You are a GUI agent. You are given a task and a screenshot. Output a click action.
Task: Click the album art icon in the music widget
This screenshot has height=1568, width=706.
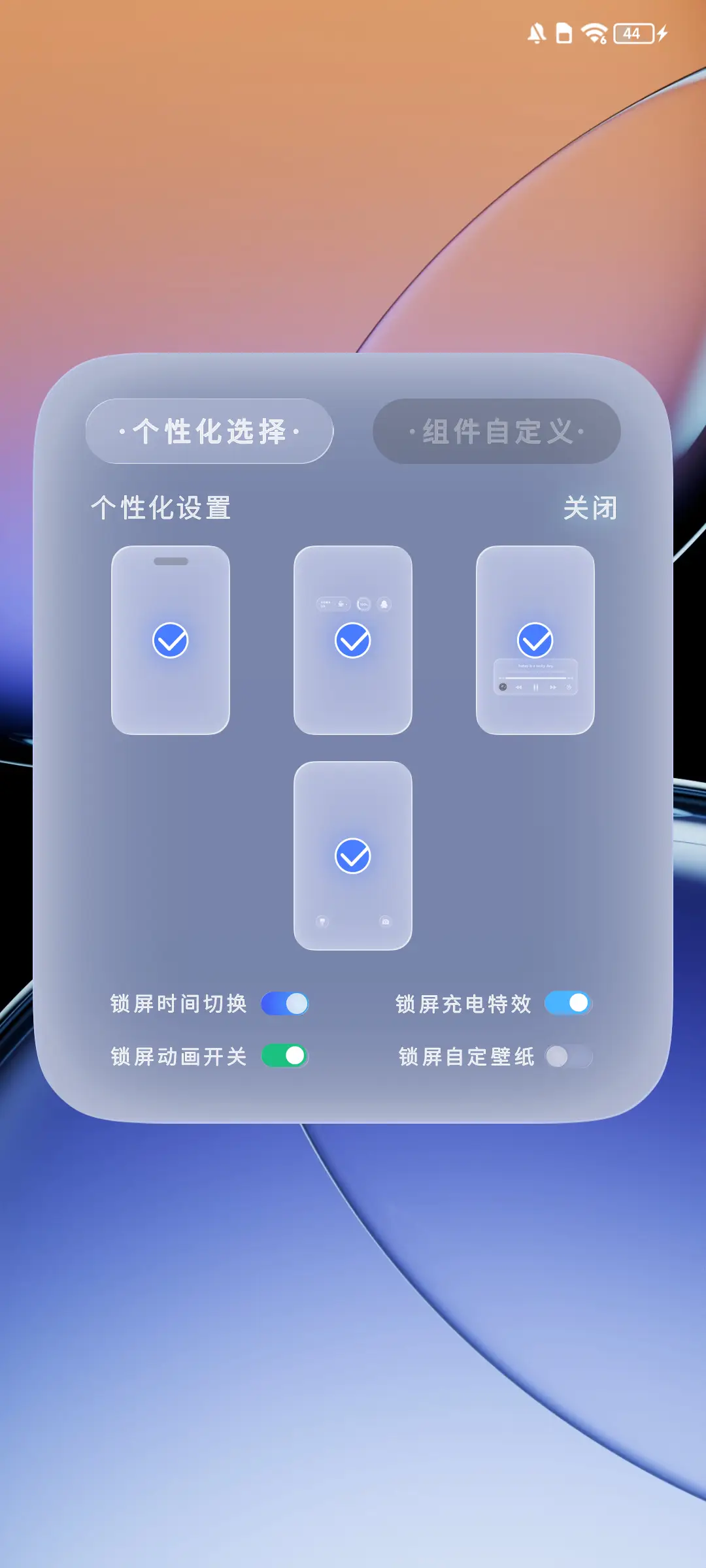click(x=503, y=687)
